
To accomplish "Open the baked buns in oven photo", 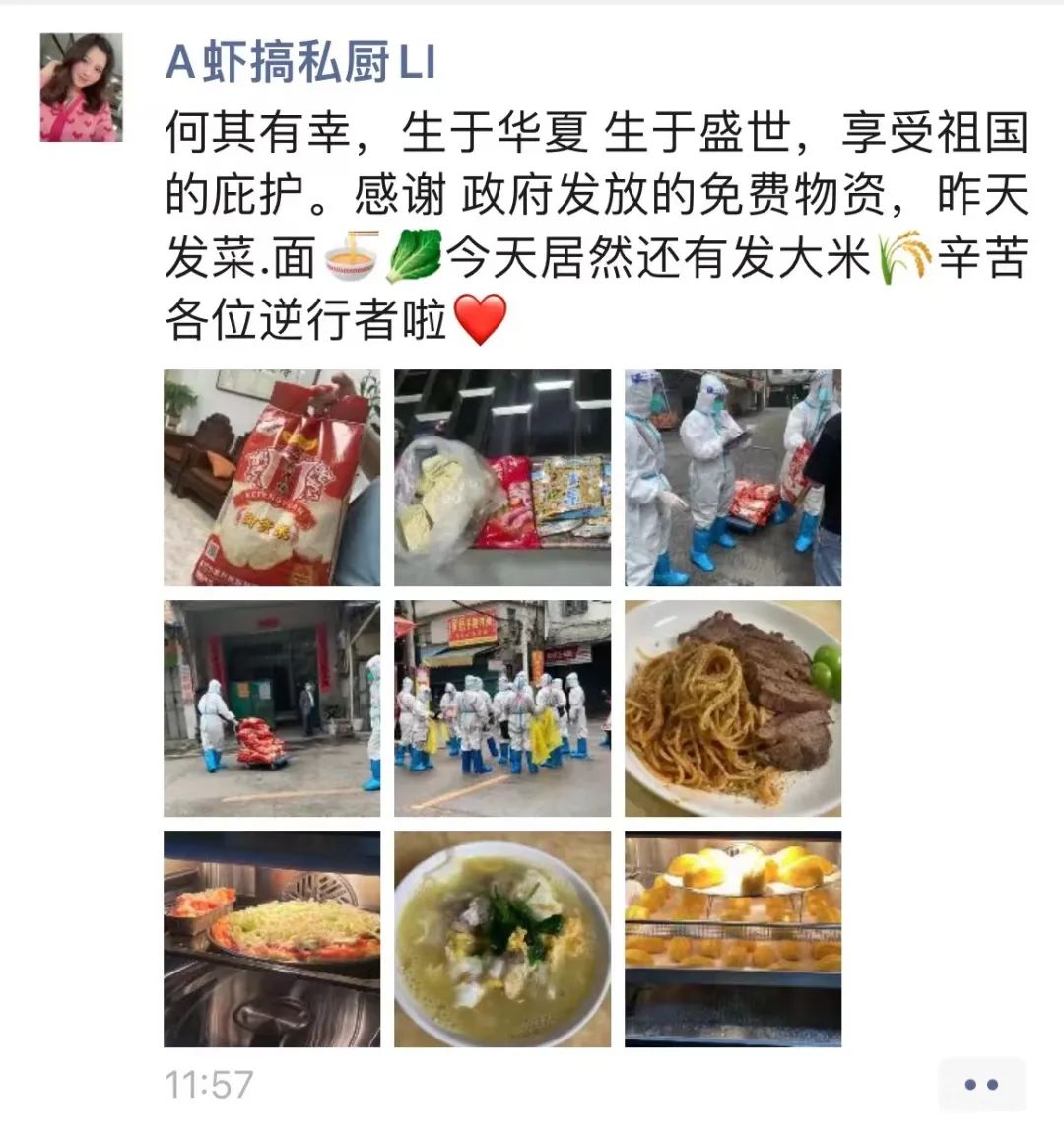I will tap(733, 939).
